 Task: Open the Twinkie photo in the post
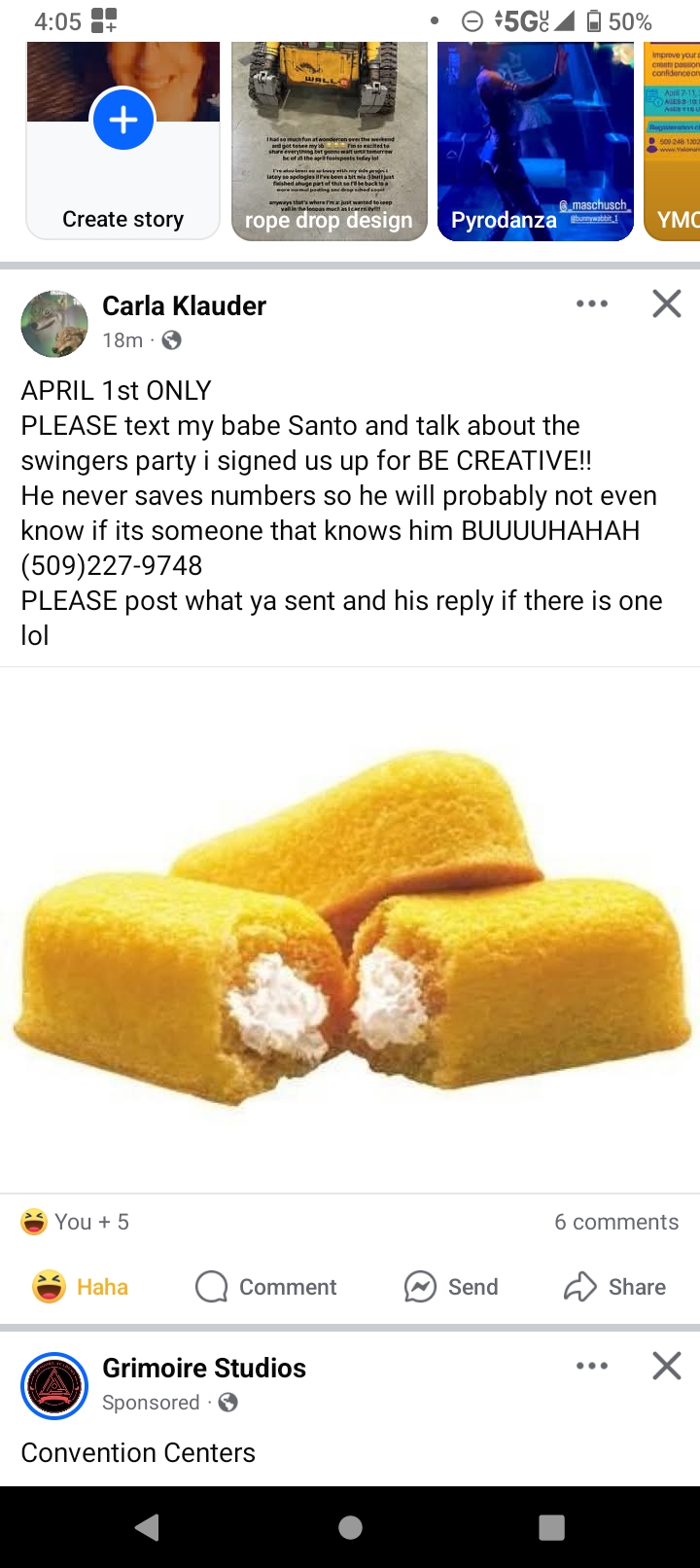(x=350, y=929)
